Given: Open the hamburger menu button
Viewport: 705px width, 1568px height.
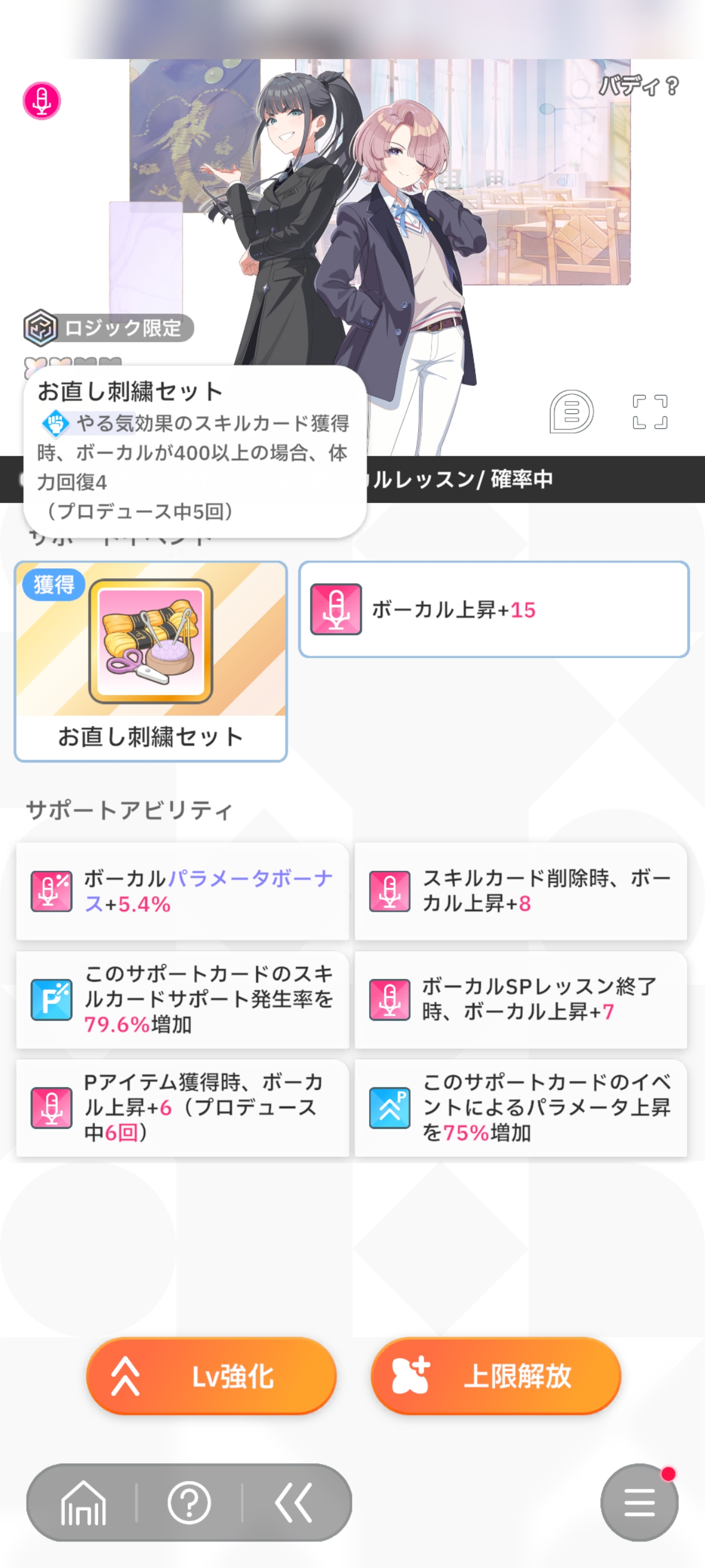Looking at the screenshot, I should [639, 1503].
